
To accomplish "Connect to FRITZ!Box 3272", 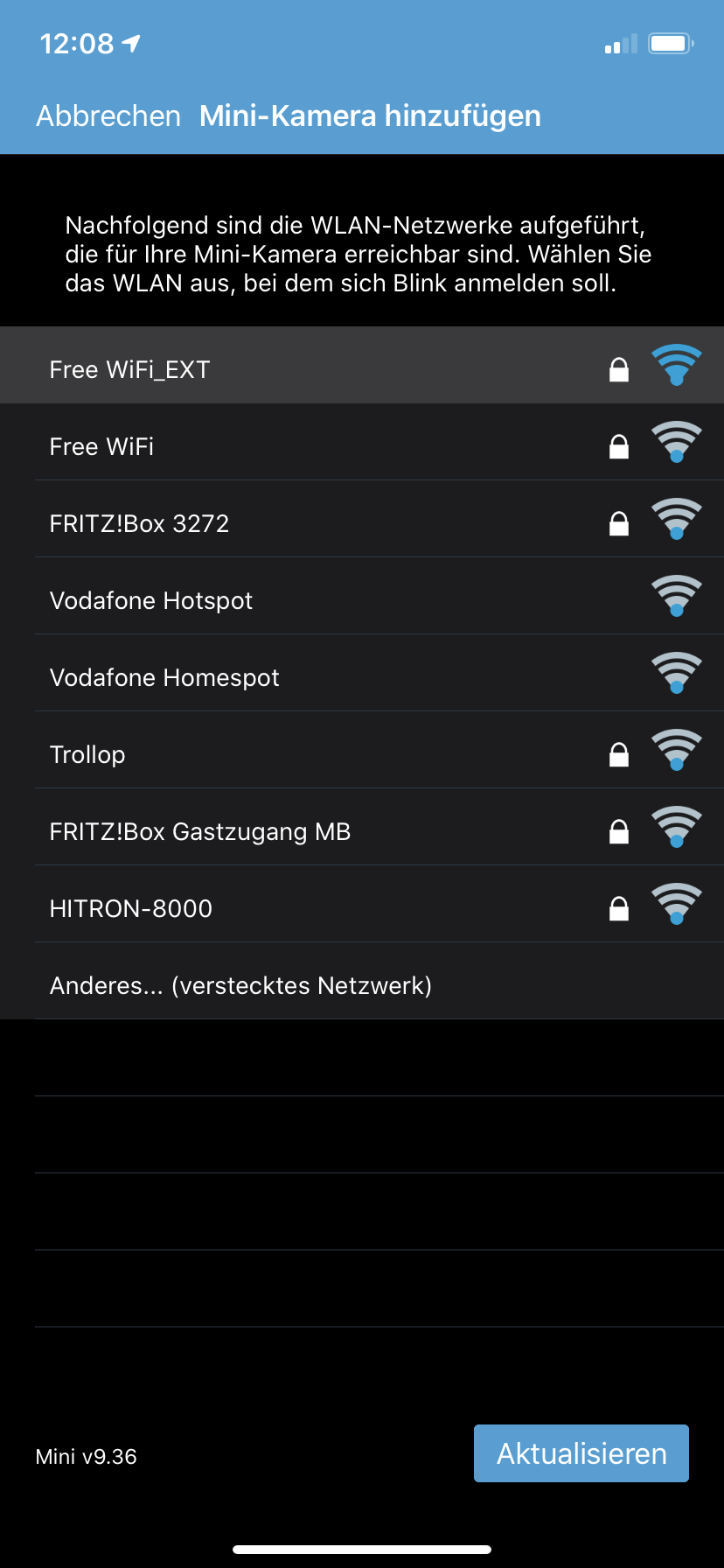I will 140,523.
